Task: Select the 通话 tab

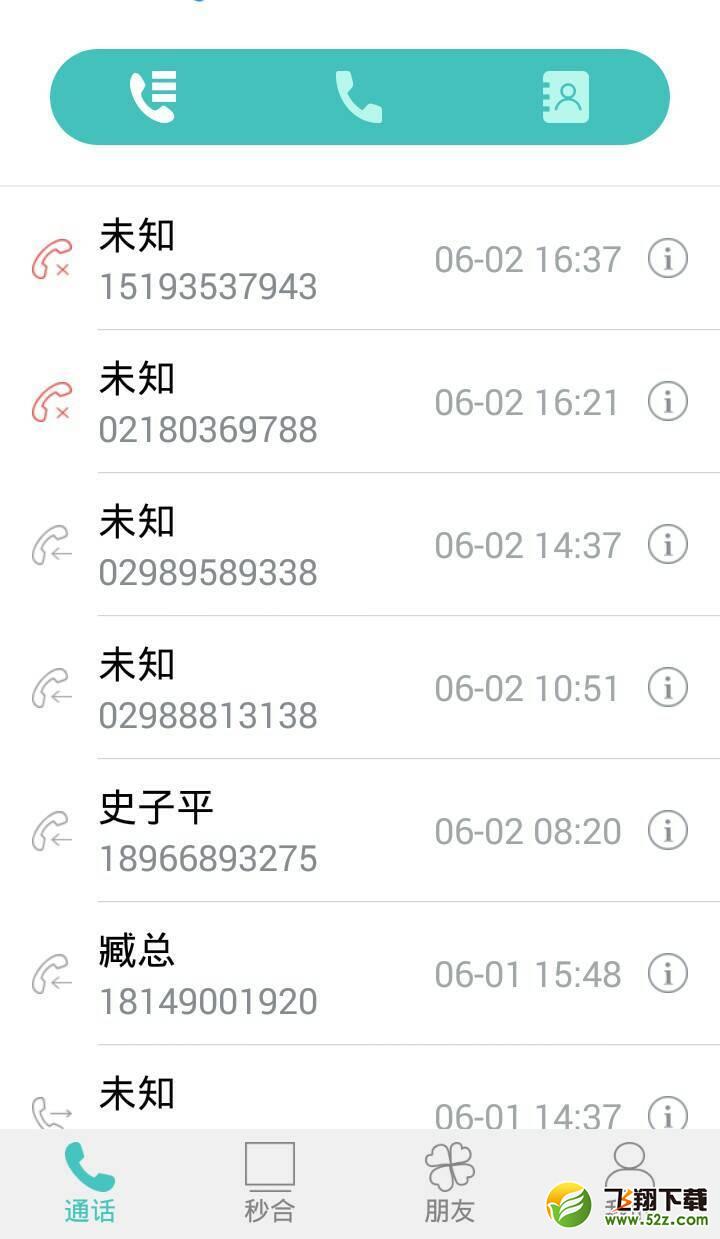Action: (90, 1183)
